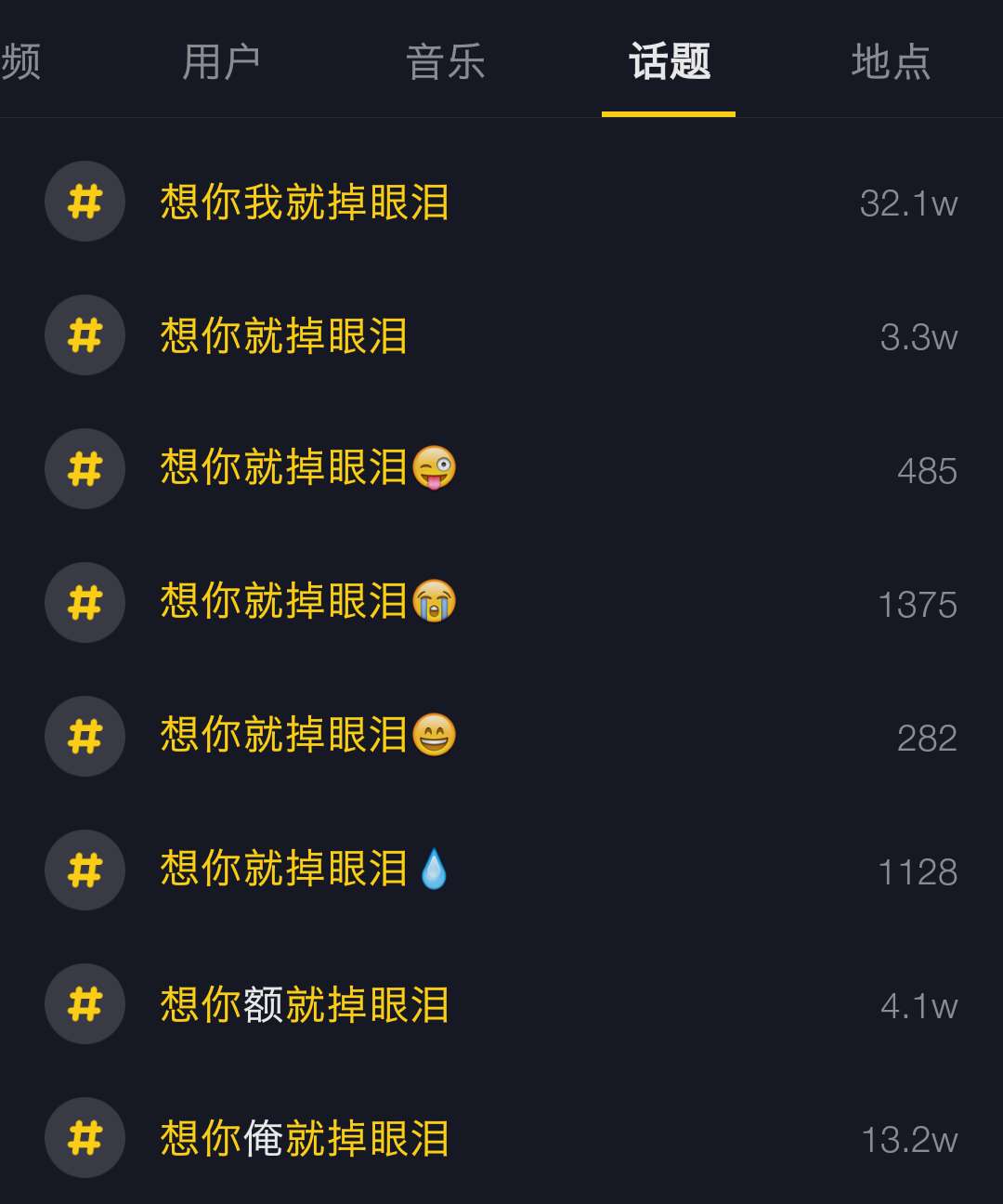Switch to the 用户 tab
This screenshot has height=1204, width=1003.
[221, 62]
